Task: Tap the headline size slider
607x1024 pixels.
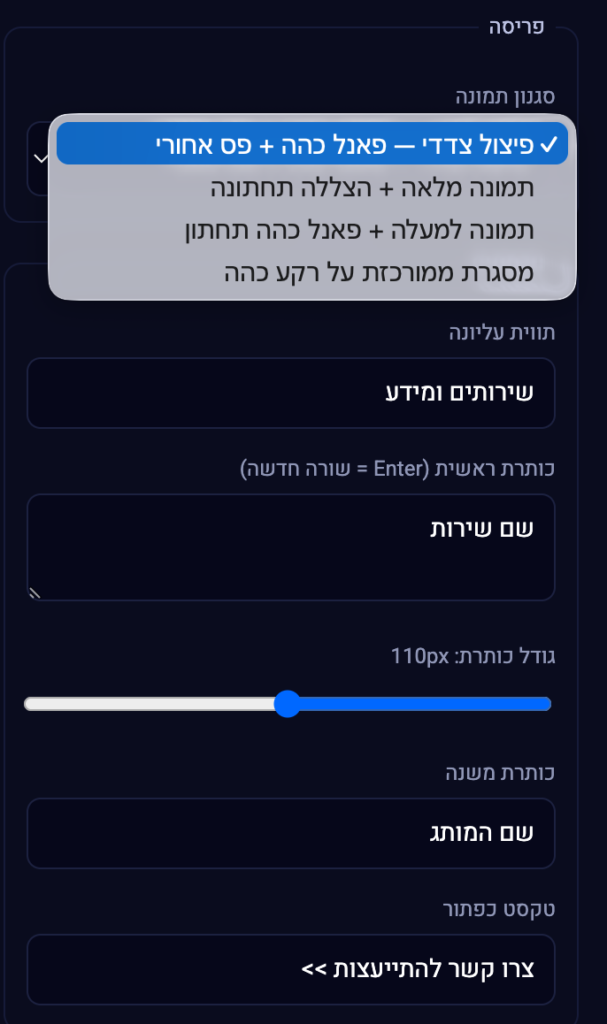Action: (287, 704)
